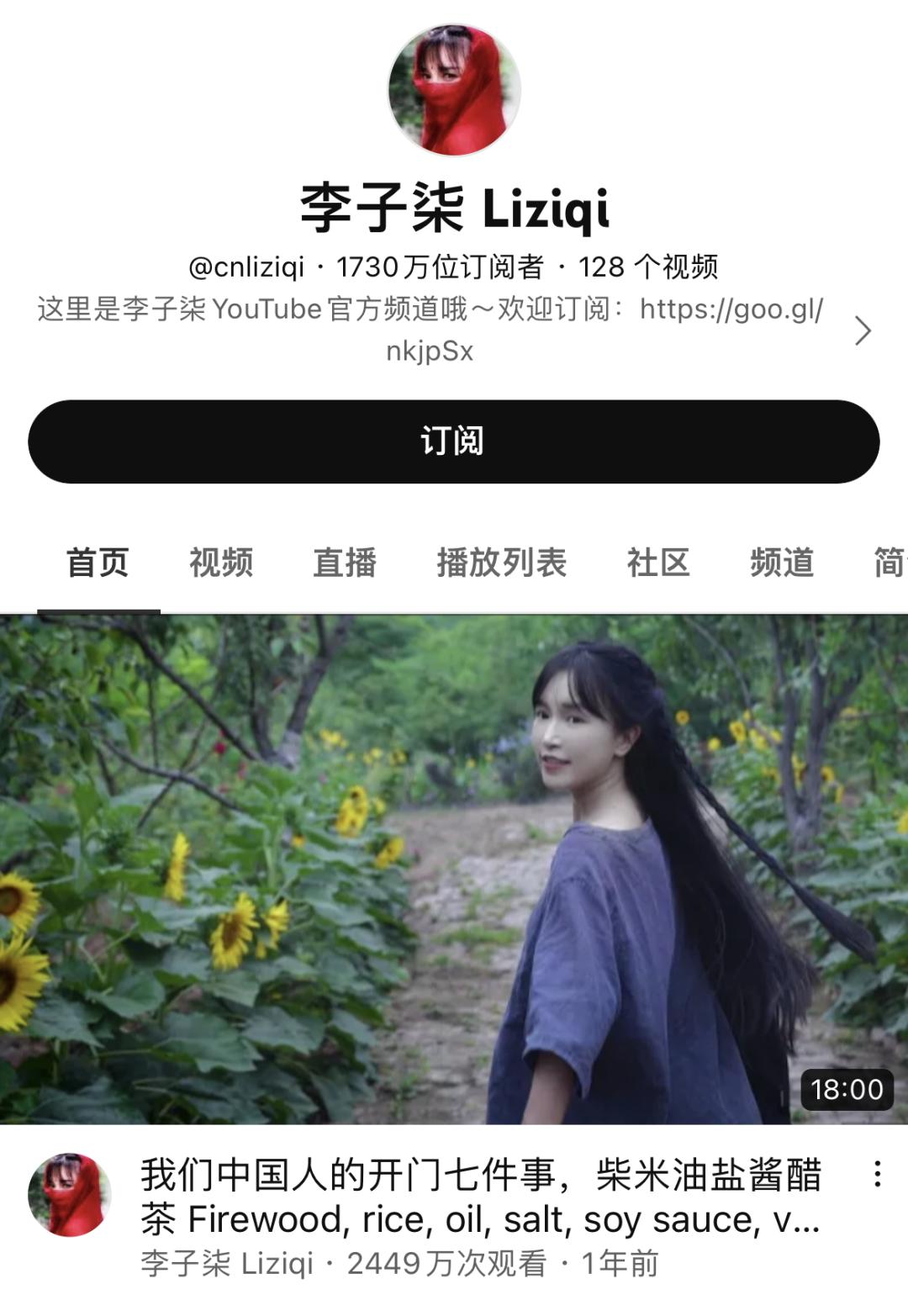The image size is (908, 1316).
Task: Expand the channel description chevron
Action: click(863, 330)
